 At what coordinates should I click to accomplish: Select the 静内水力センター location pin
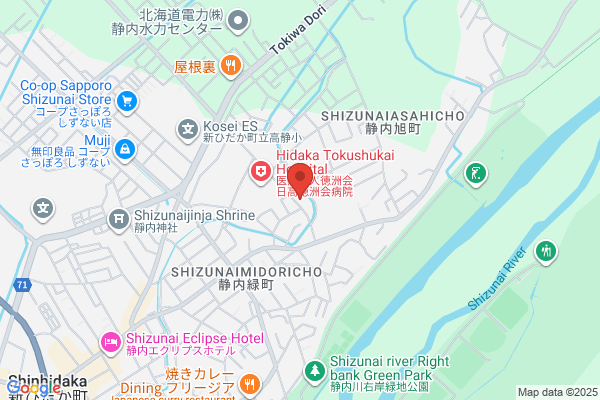click(x=238, y=21)
